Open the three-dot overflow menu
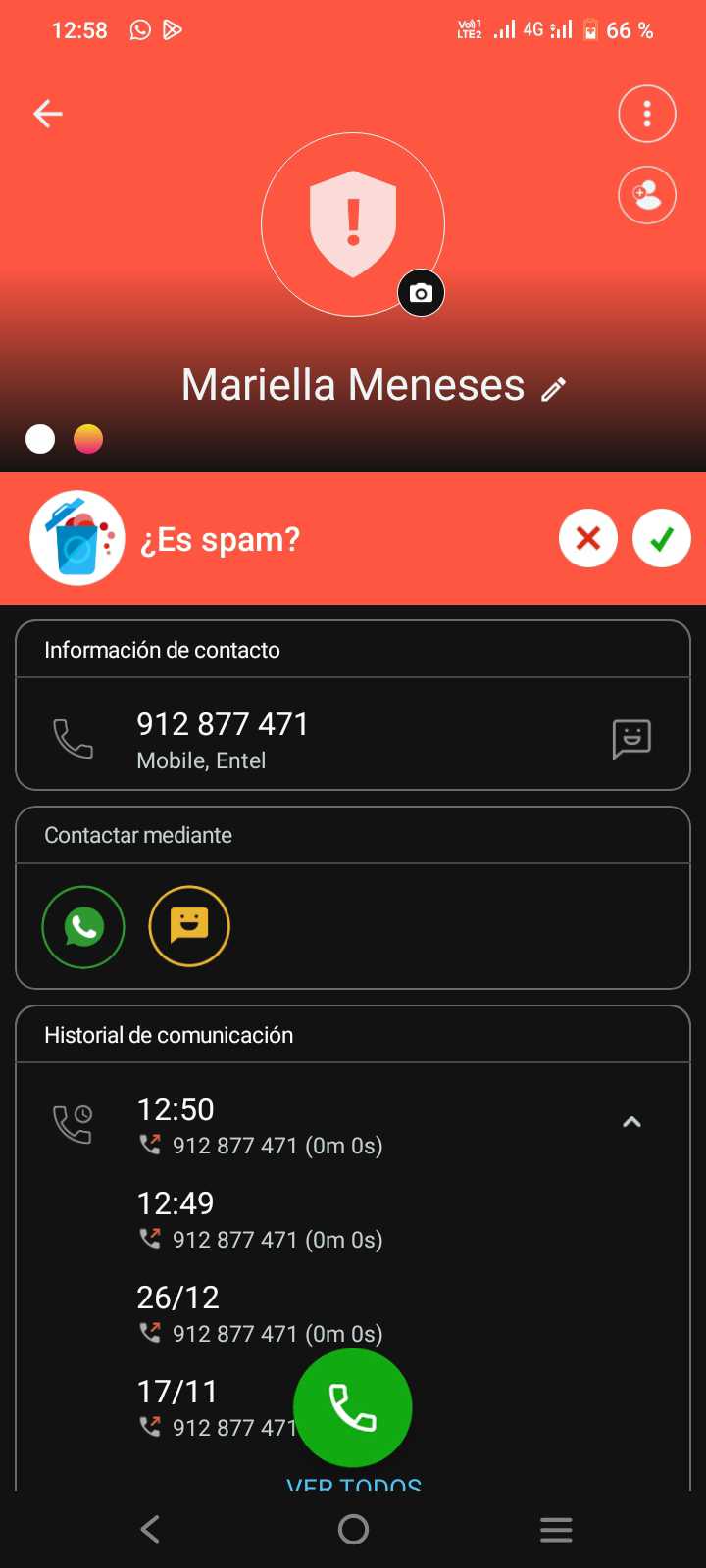 click(x=647, y=114)
